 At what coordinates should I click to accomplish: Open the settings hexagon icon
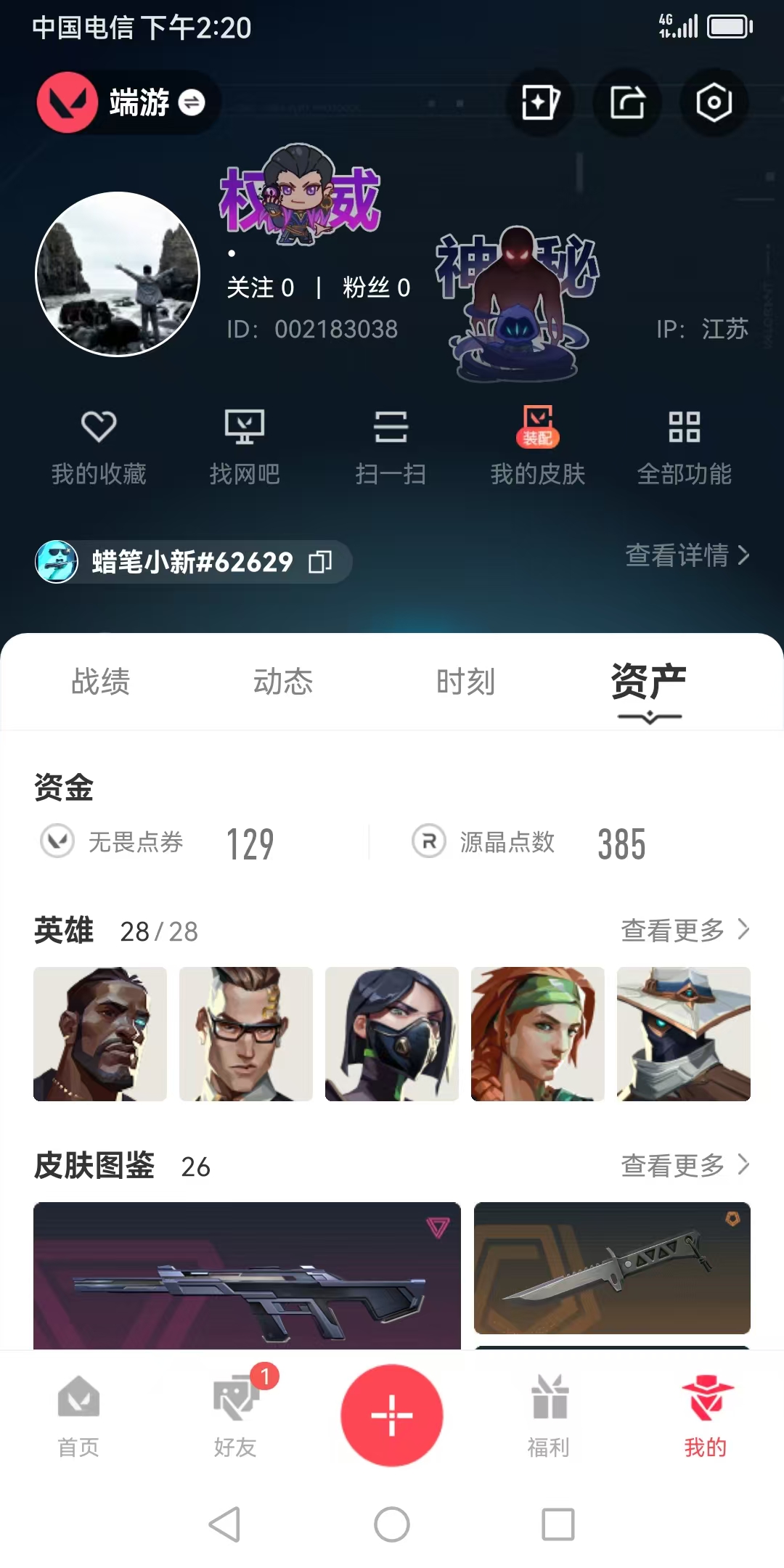[714, 102]
